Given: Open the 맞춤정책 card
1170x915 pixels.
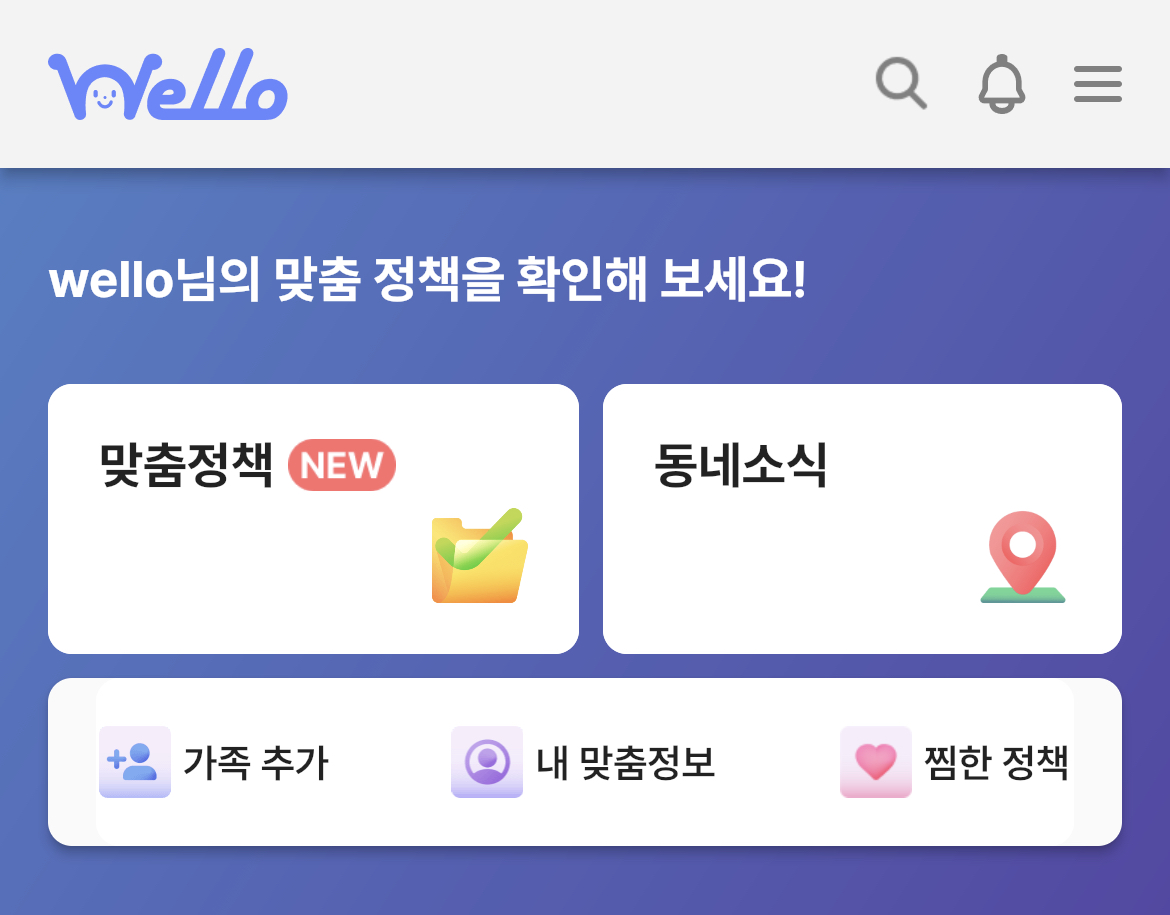Looking at the screenshot, I should pyautogui.click(x=313, y=518).
